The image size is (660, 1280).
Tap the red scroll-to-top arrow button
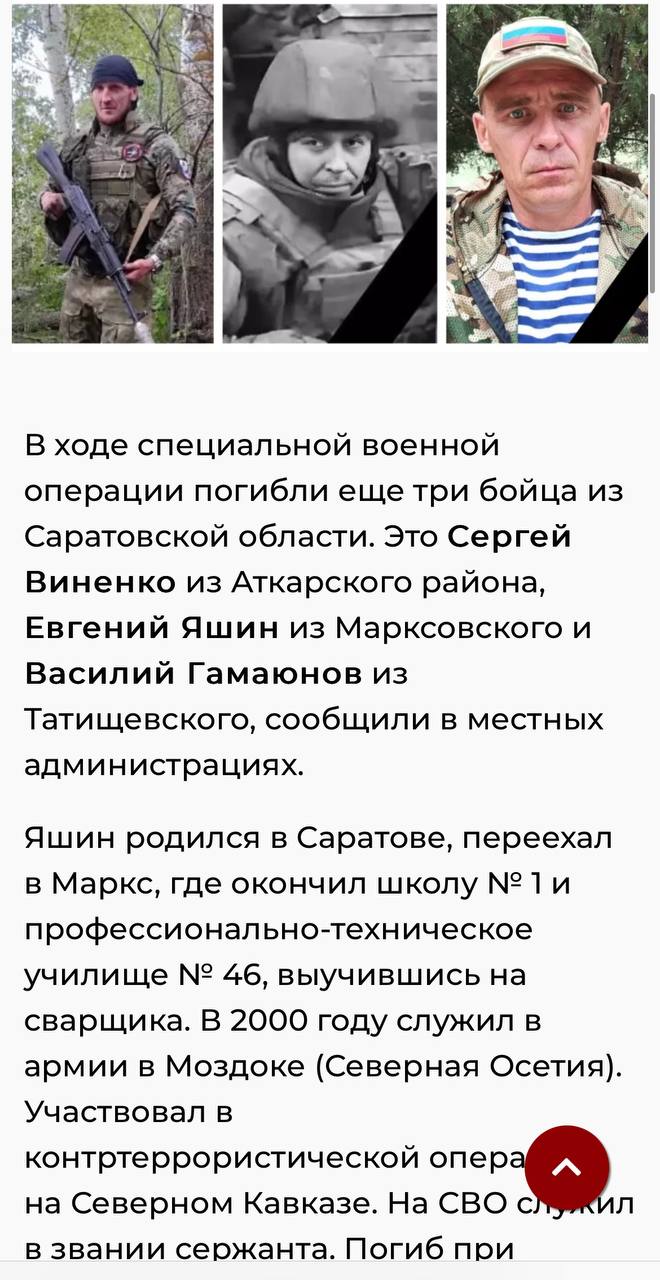(x=567, y=1168)
